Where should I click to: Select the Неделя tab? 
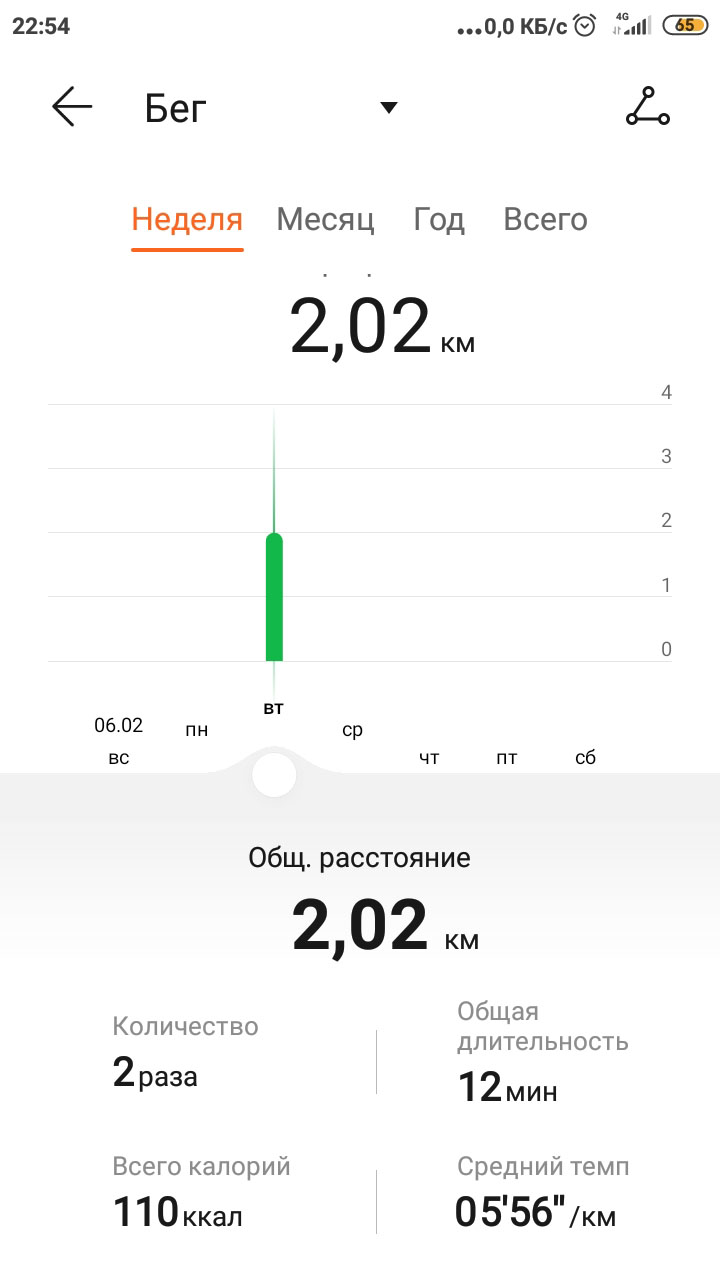pyautogui.click(x=187, y=220)
